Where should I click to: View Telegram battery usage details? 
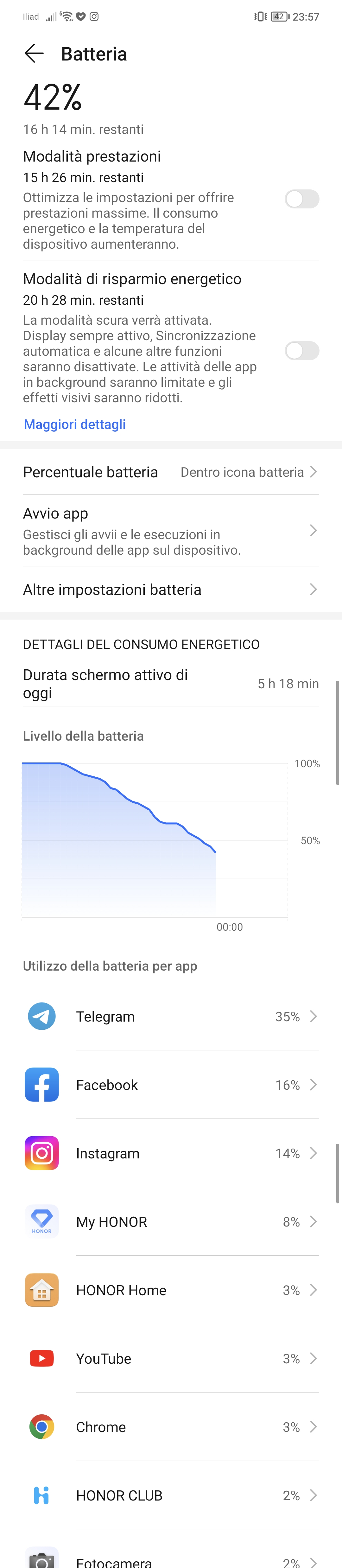tap(170, 1017)
